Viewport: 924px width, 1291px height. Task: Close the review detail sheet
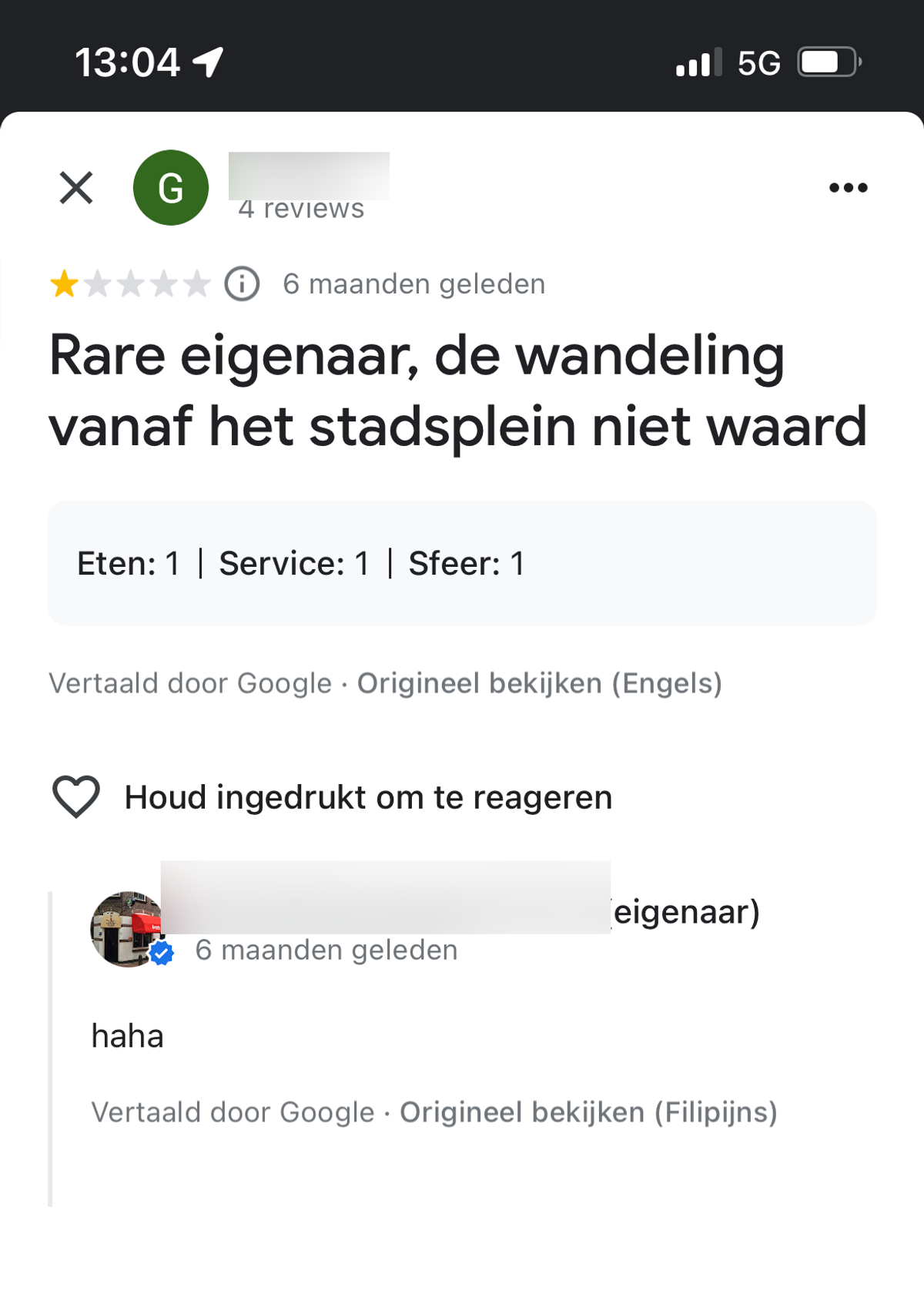point(76,188)
